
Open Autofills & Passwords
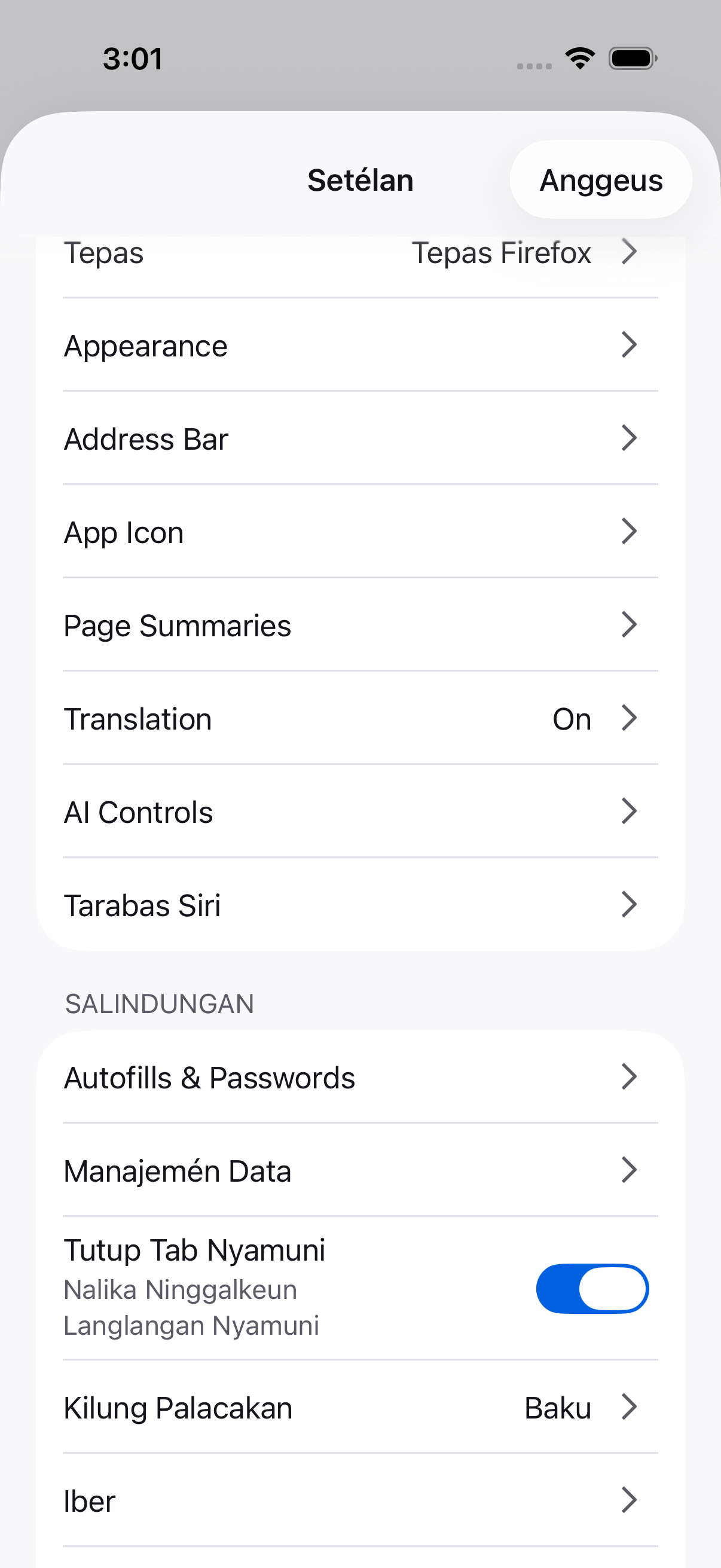click(360, 1077)
